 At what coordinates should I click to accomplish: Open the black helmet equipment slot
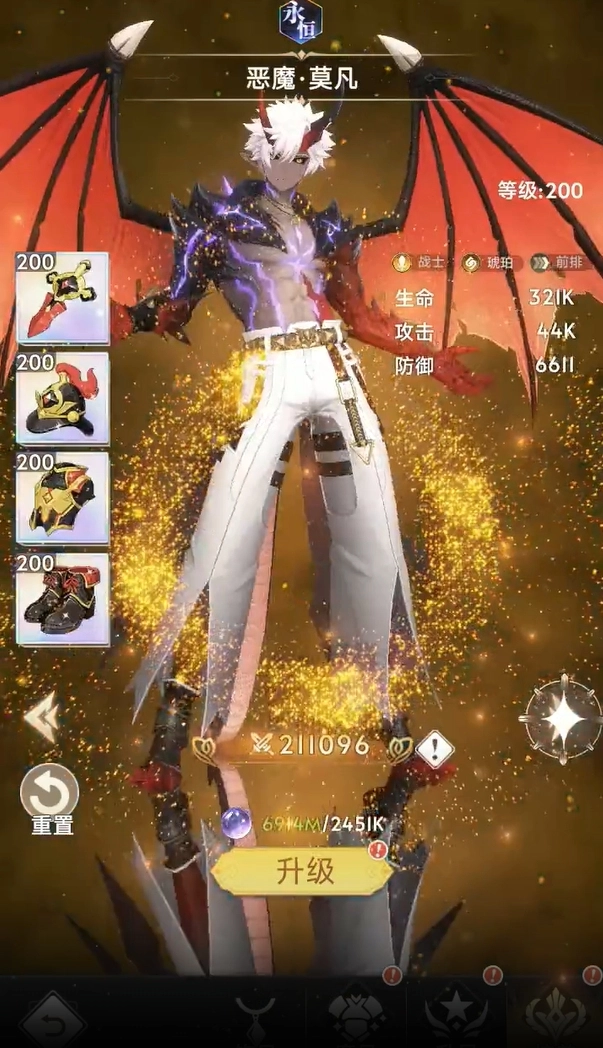[62, 398]
